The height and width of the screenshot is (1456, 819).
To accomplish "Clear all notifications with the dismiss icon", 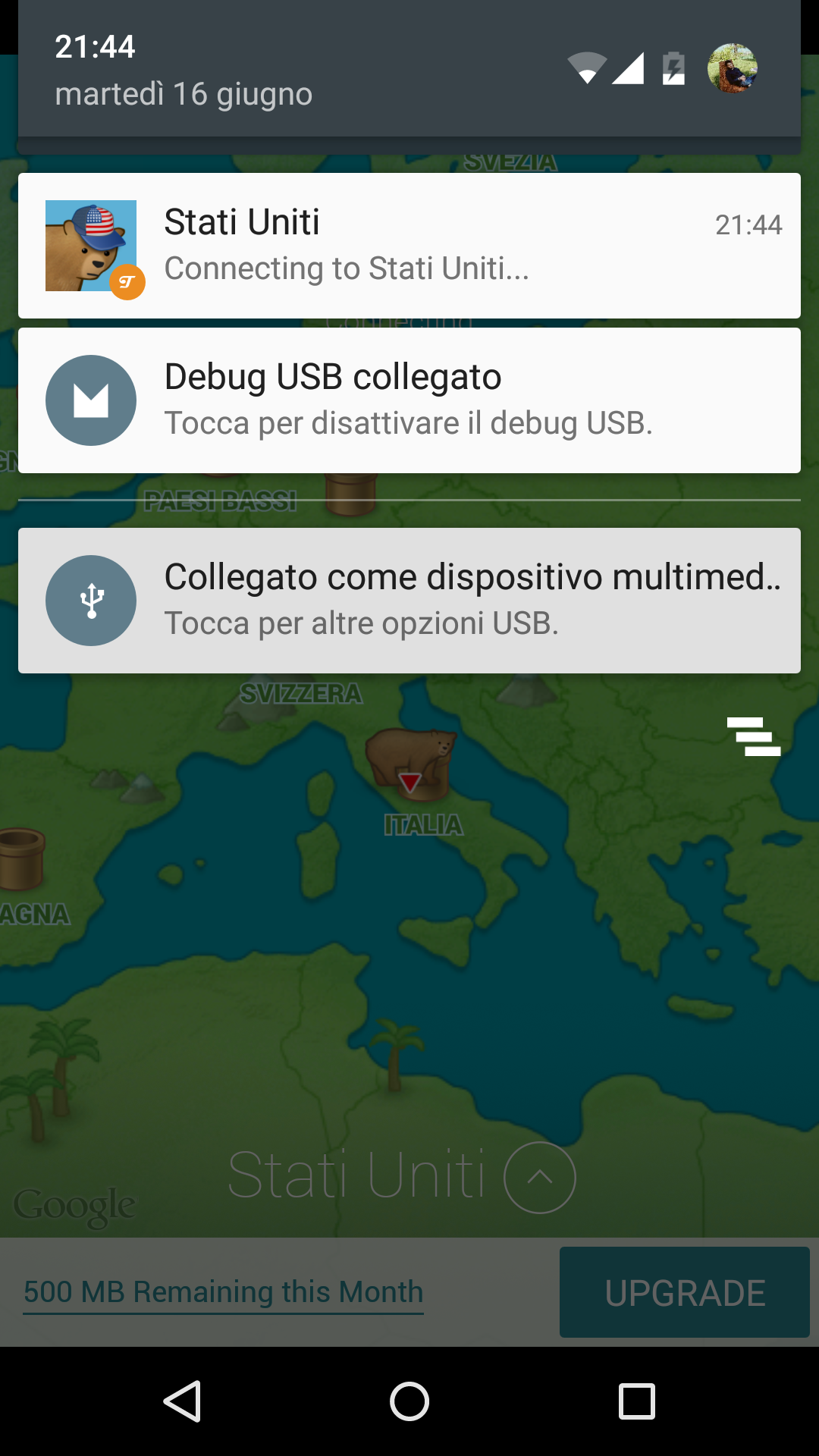I will 754,736.
